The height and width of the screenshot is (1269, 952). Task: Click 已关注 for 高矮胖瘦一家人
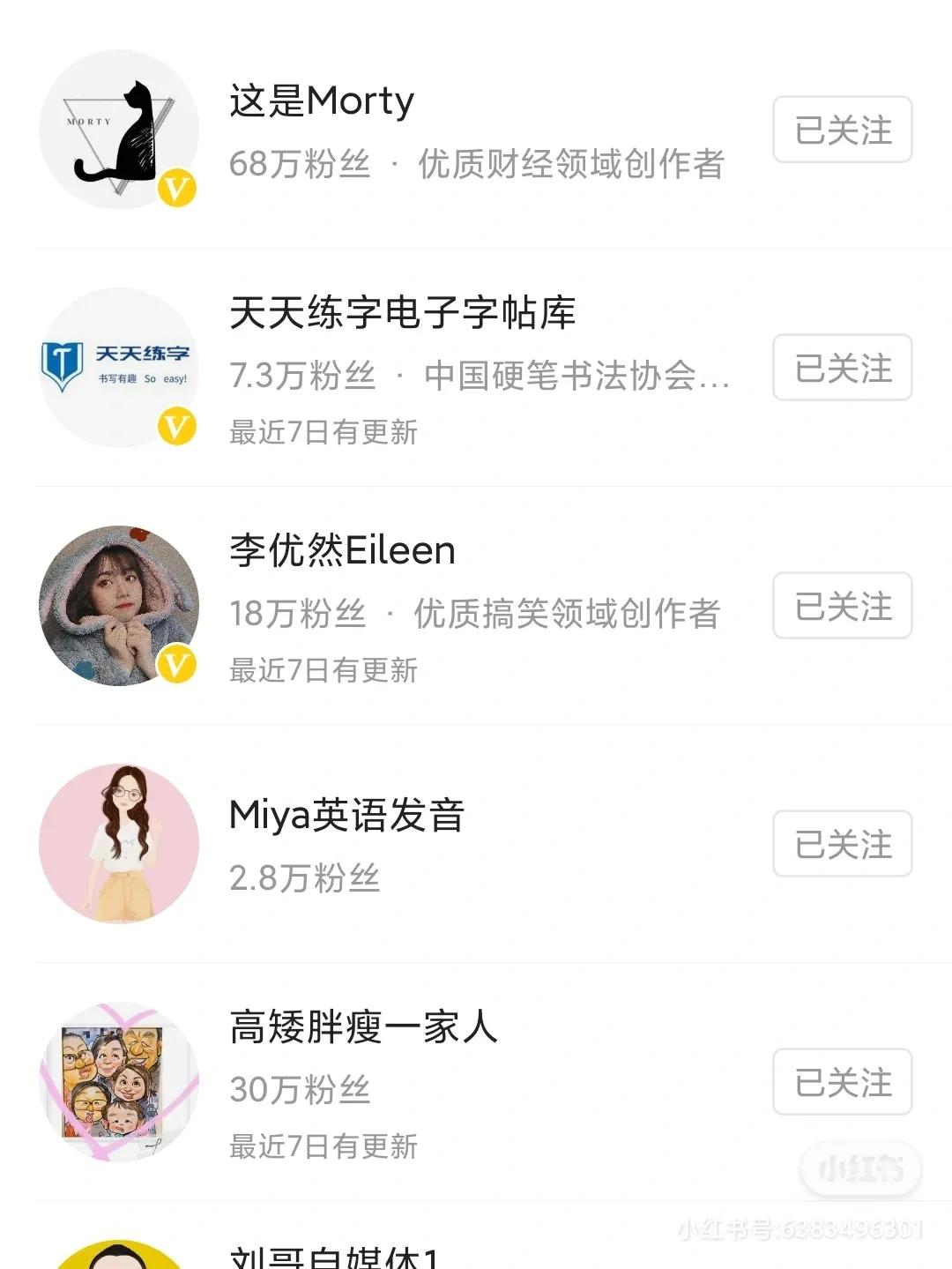click(841, 1083)
